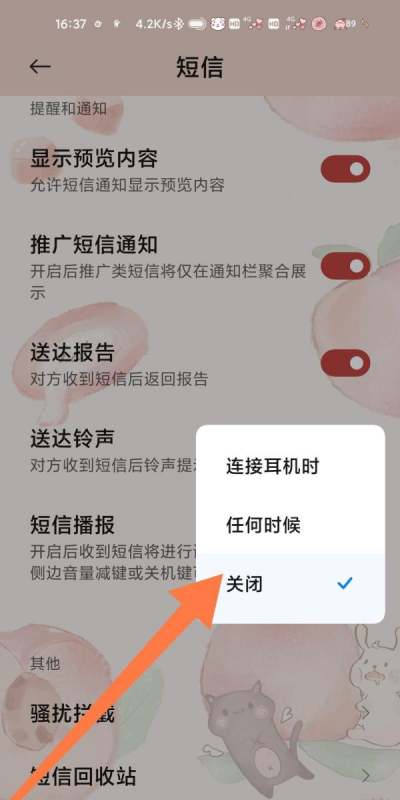Open 短信回收站

click(x=200, y=775)
